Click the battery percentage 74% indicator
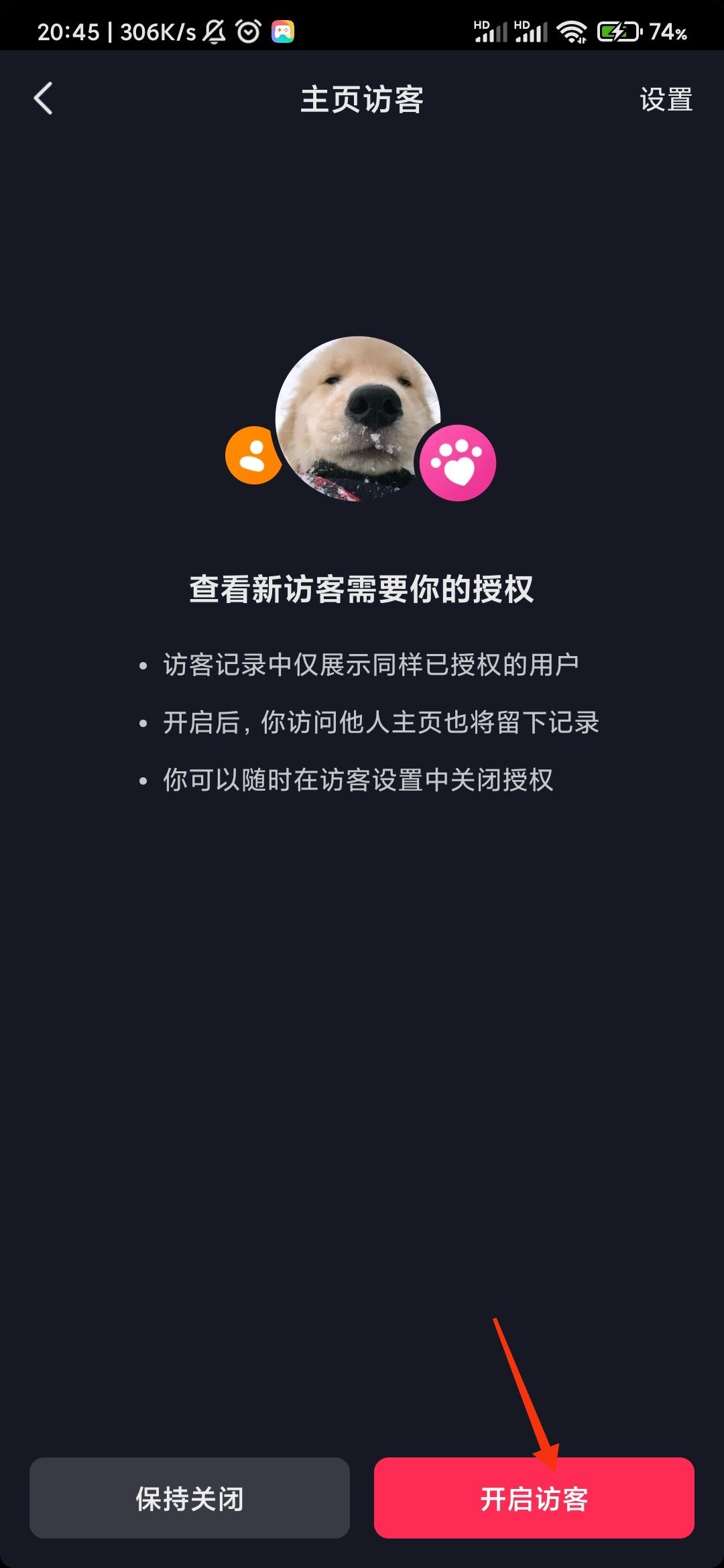The height and width of the screenshot is (1568, 724). [668, 30]
